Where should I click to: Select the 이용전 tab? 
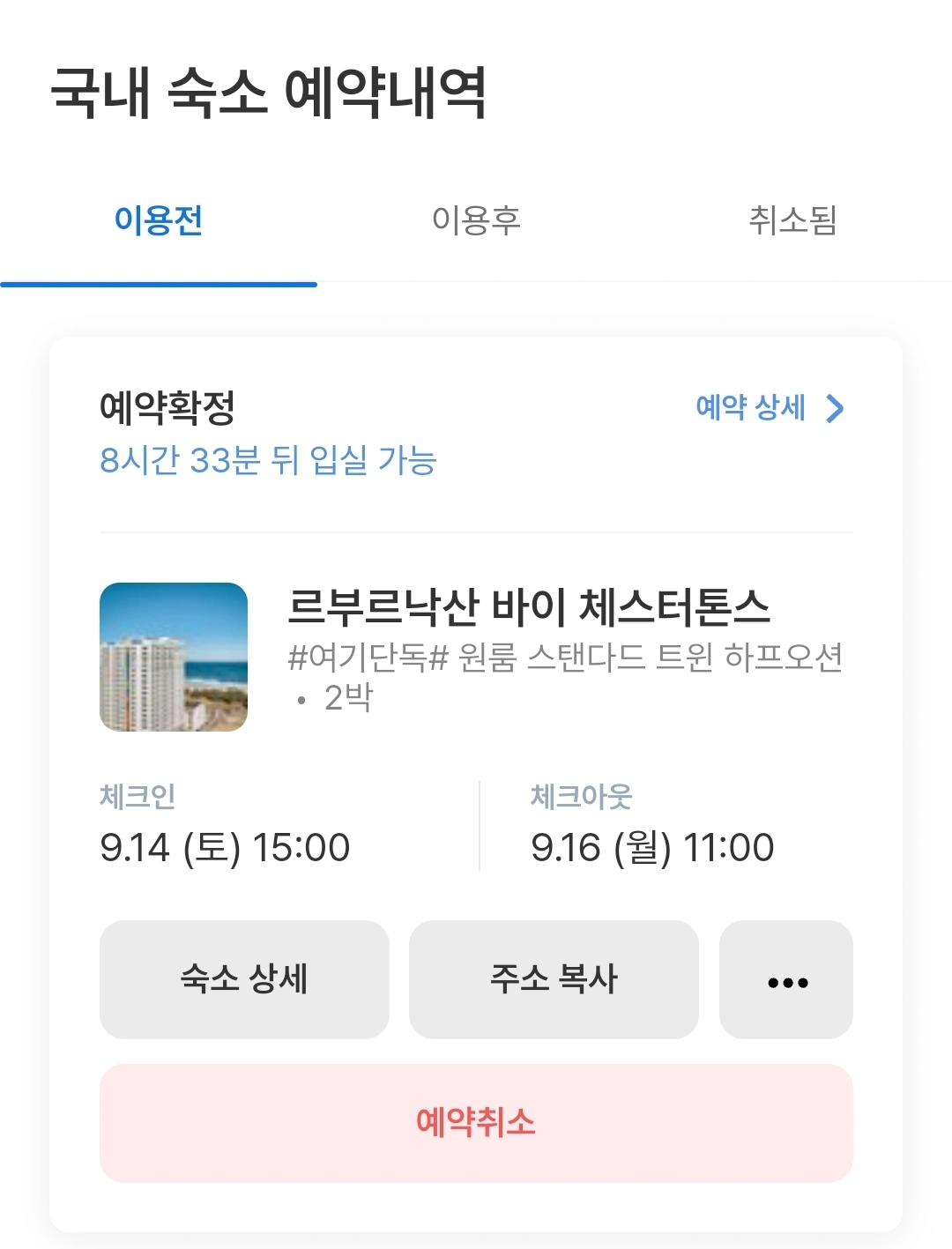[x=159, y=220]
